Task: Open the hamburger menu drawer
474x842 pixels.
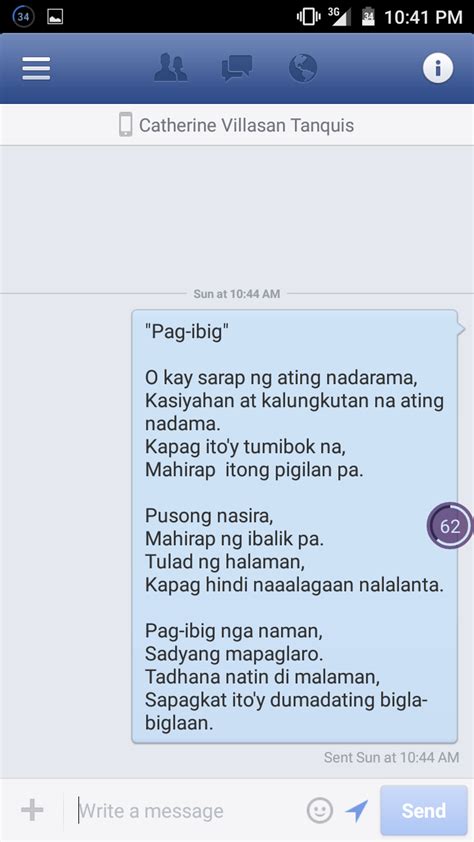Action: 36,68
